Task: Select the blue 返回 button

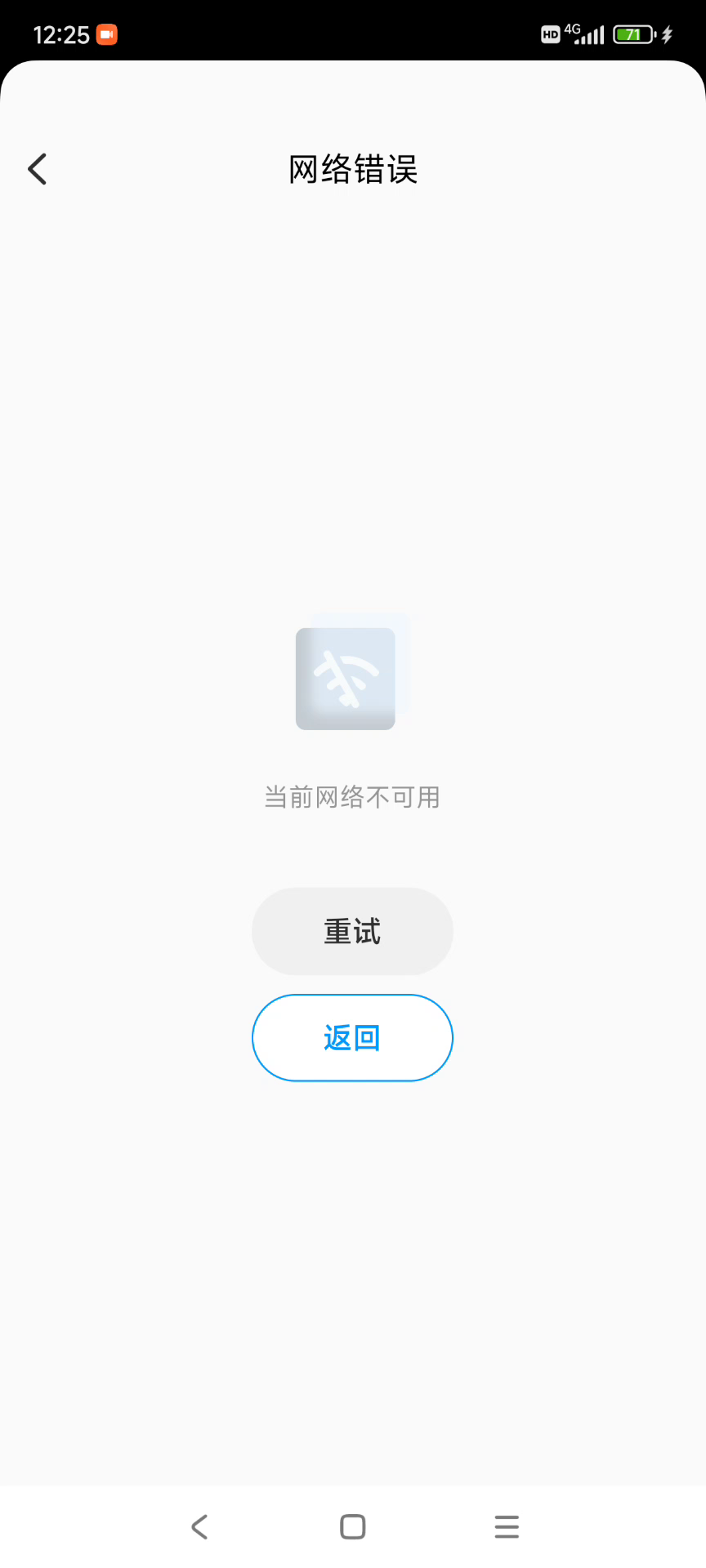Action: click(352, 1037)
